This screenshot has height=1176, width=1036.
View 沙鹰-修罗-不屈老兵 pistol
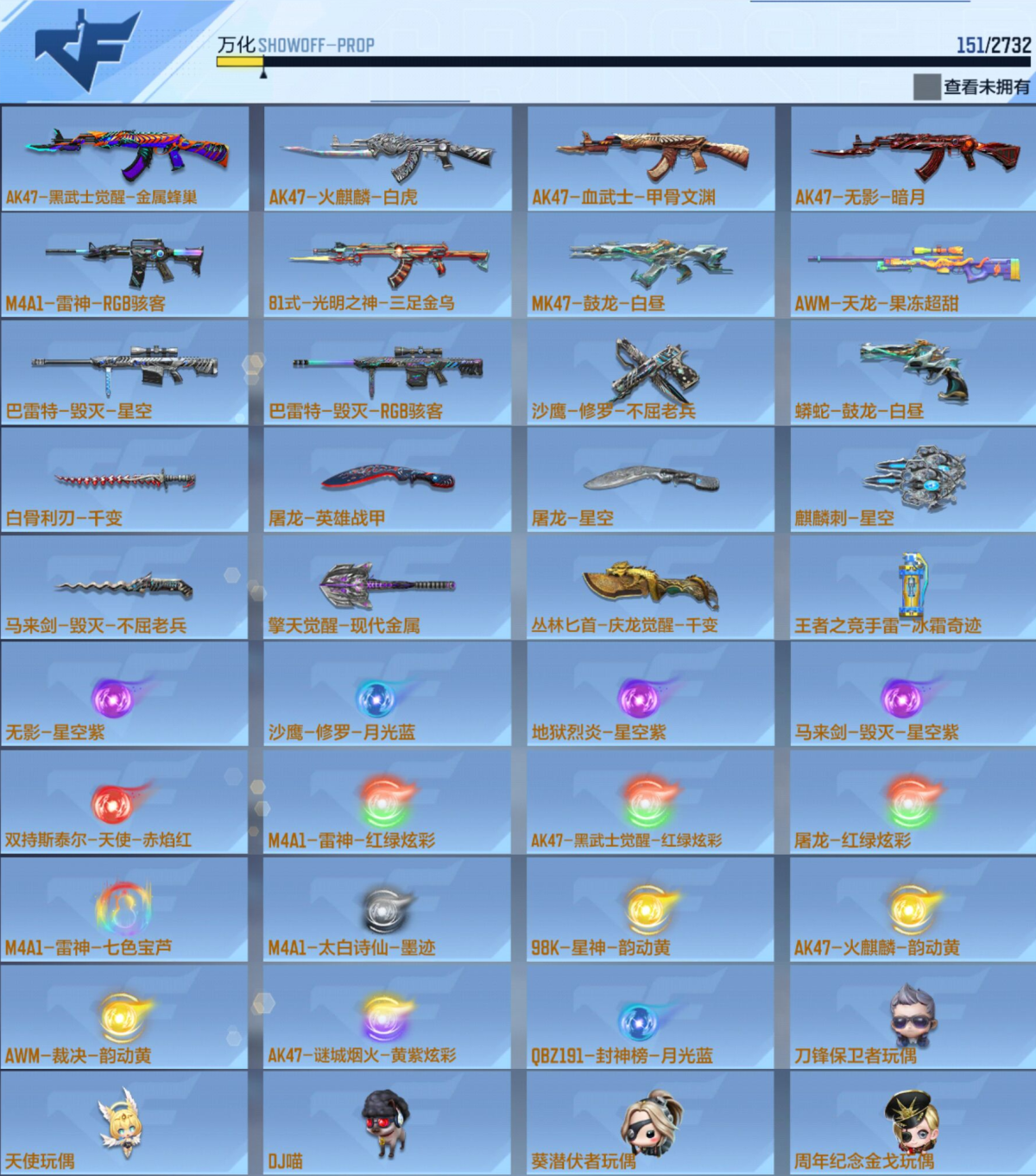click(x=651, y=372)
